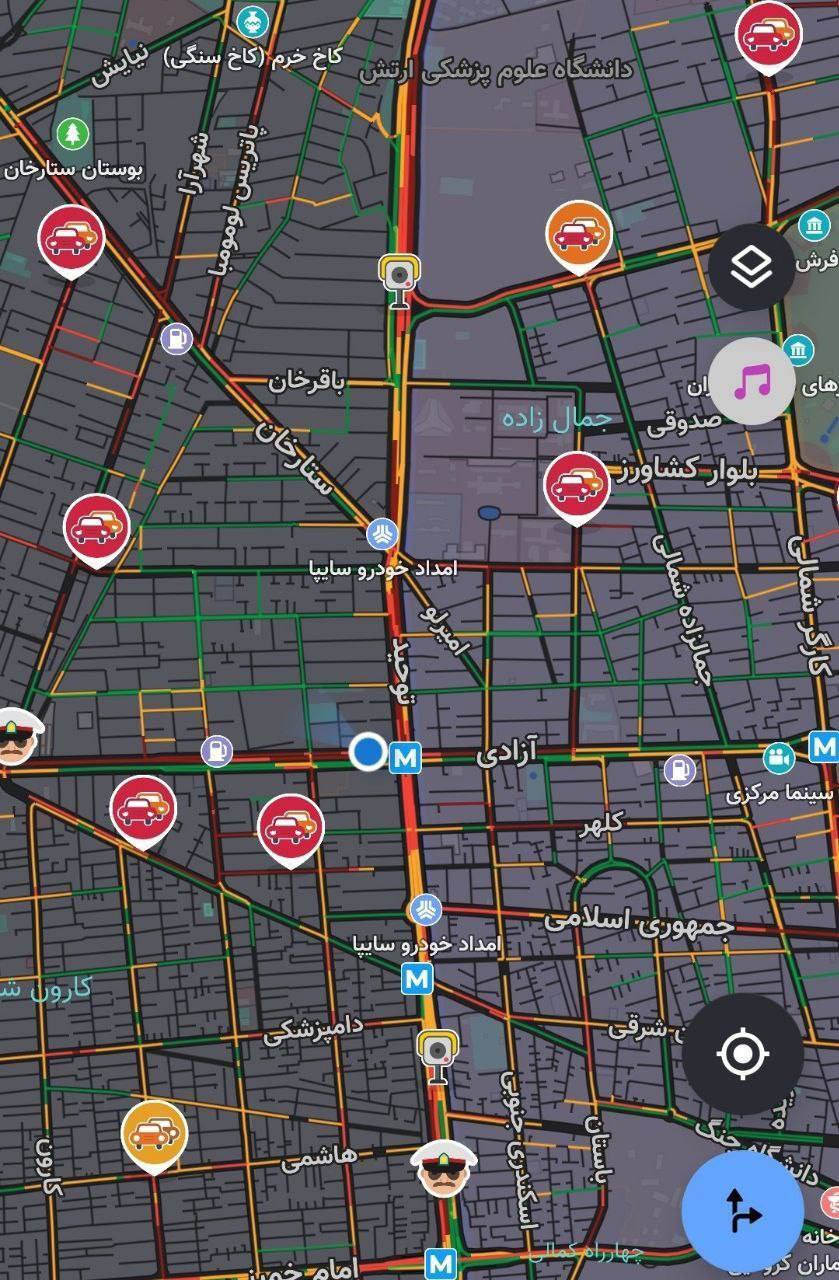Select metro station marker on Azadi

point(405,758)
